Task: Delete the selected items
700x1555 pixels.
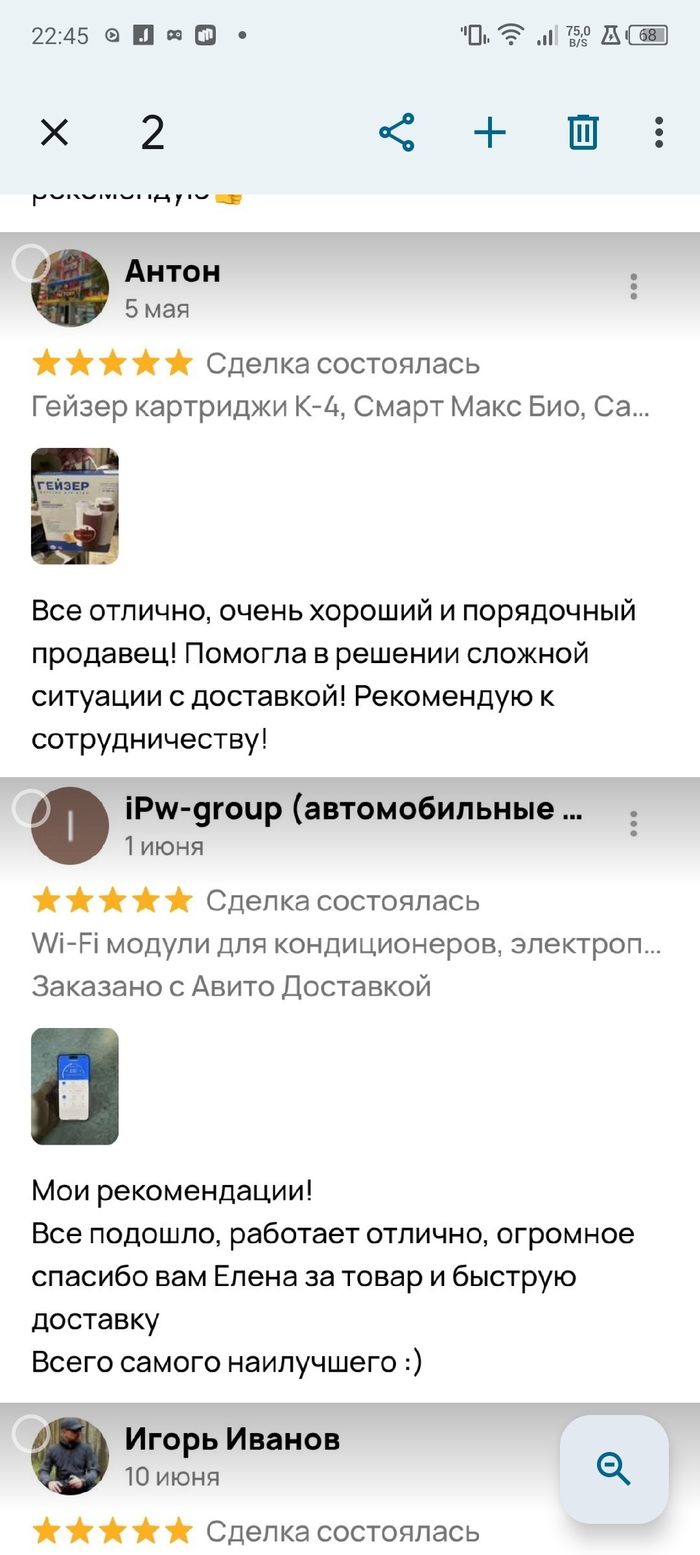Action: point(582,132)
